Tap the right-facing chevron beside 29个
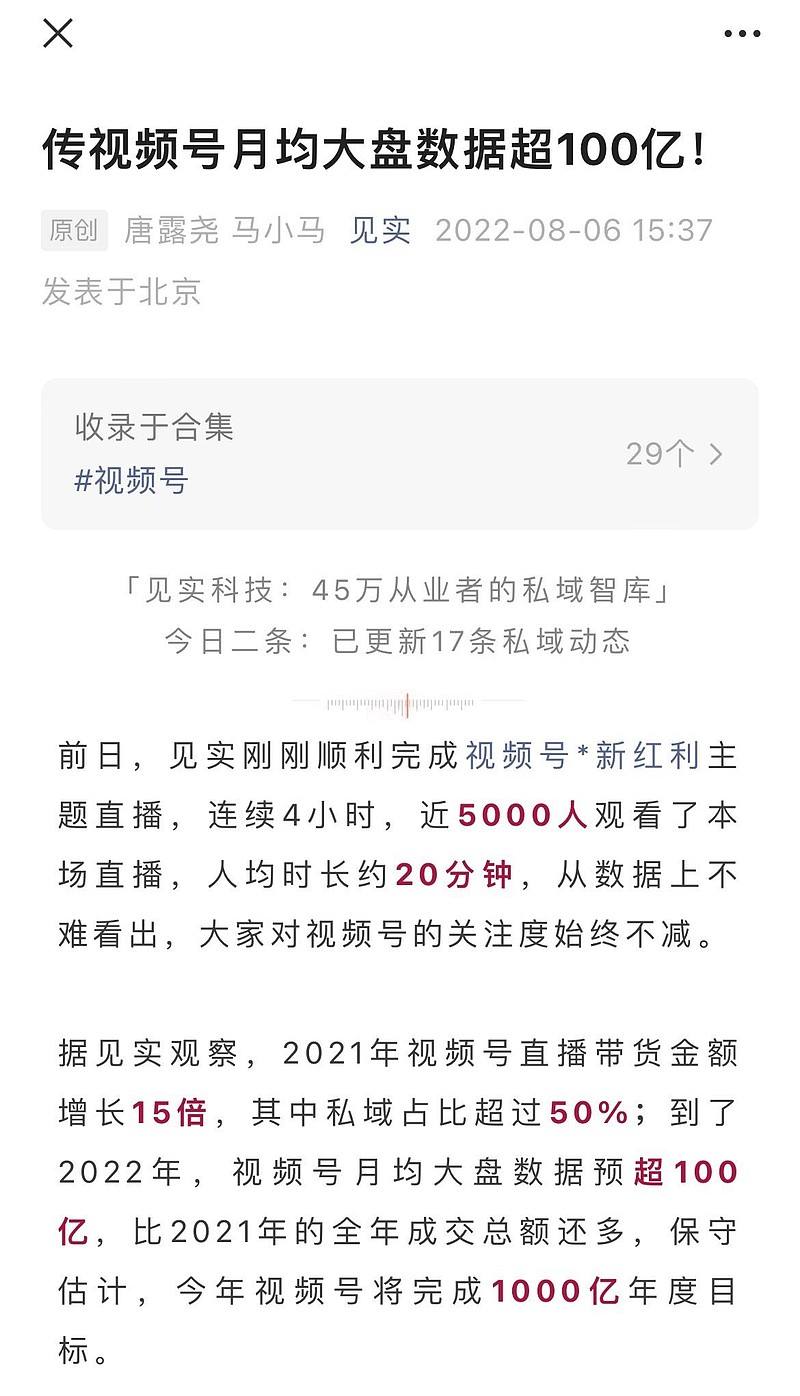Screen dimensions: 800x1396 tap(714, 455)
